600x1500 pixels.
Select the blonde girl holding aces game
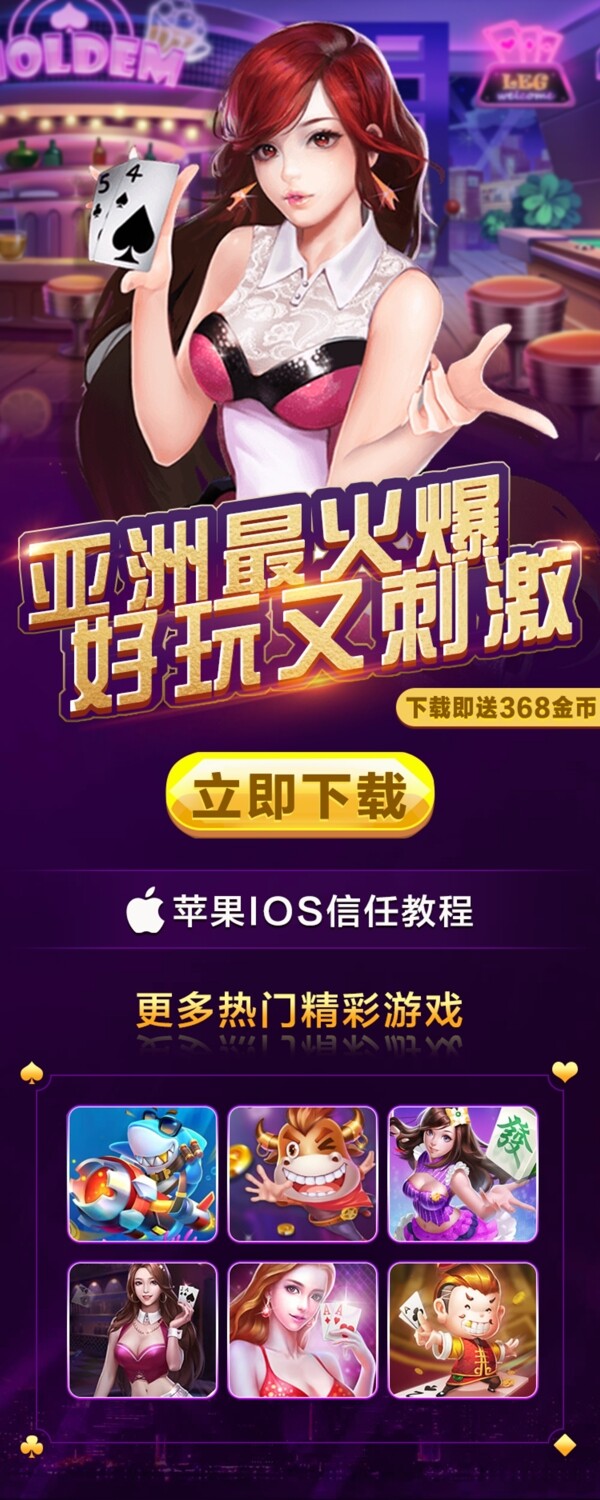pyautogui.click(x=302, y=1329)
